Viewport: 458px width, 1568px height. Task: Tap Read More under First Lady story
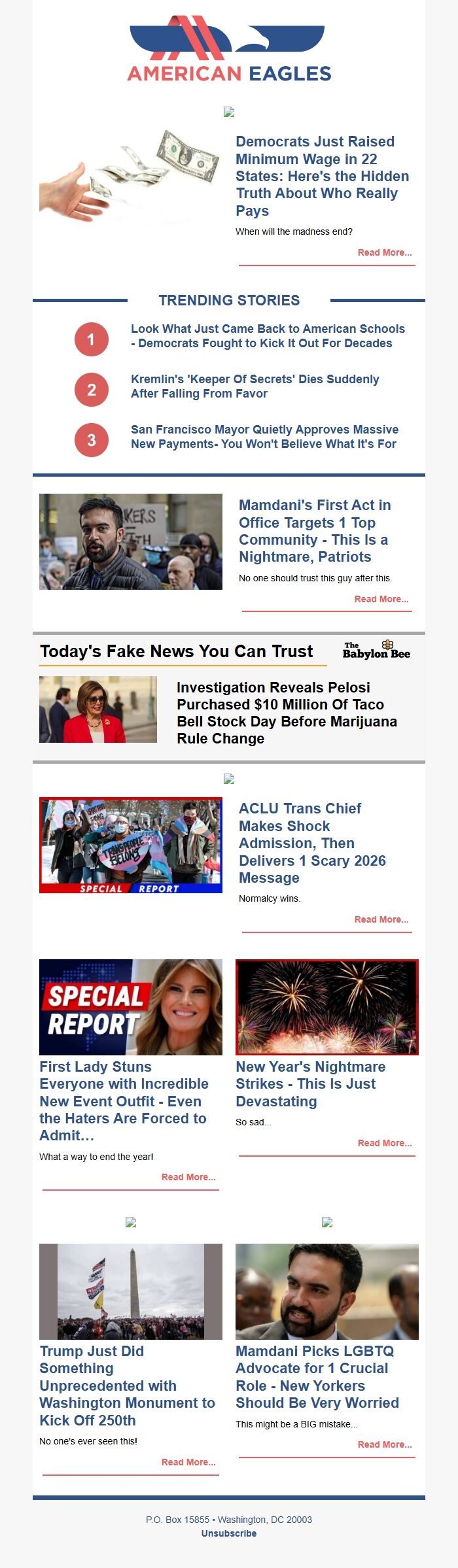188,1177
